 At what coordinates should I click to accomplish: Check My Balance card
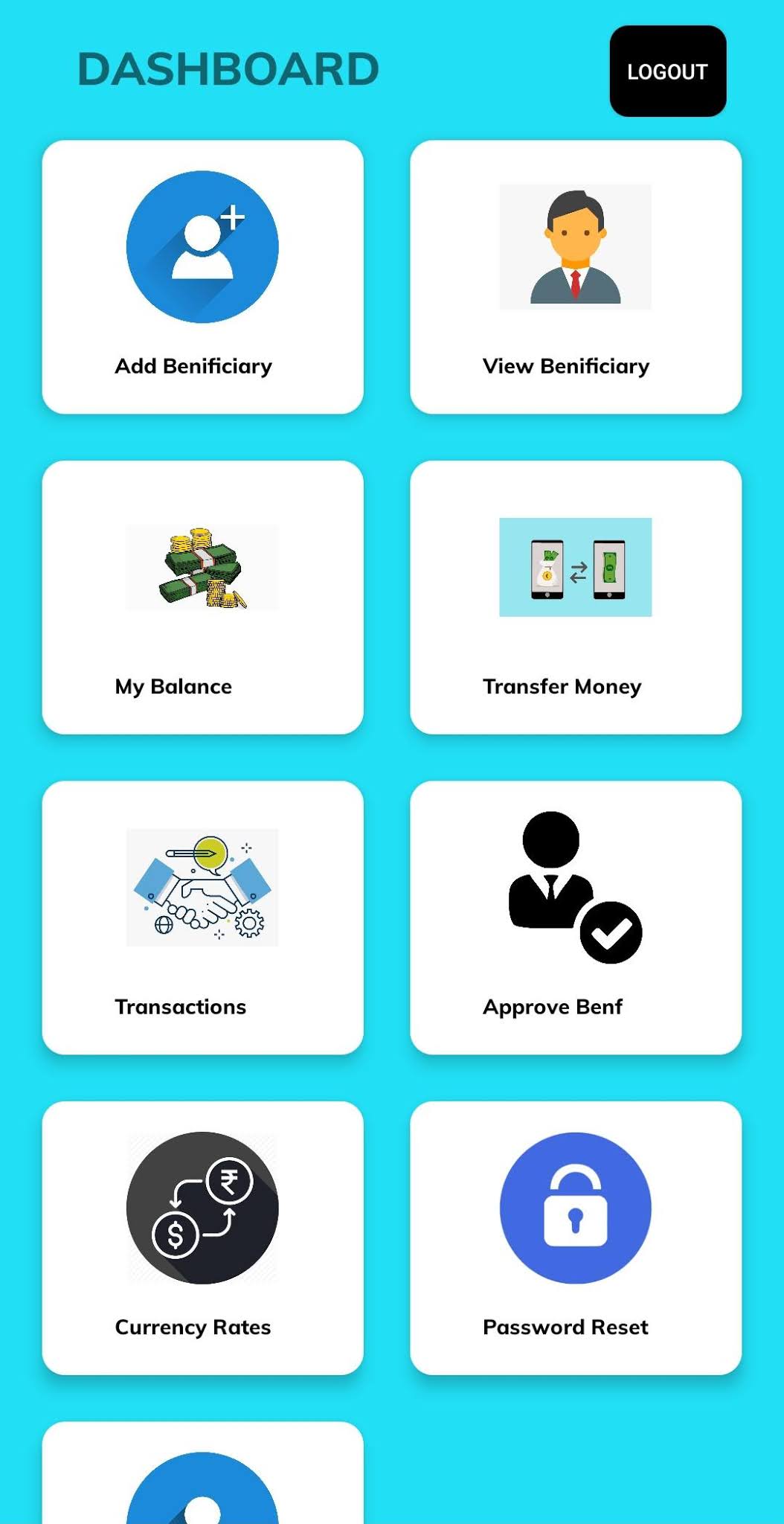pos(203,598)
